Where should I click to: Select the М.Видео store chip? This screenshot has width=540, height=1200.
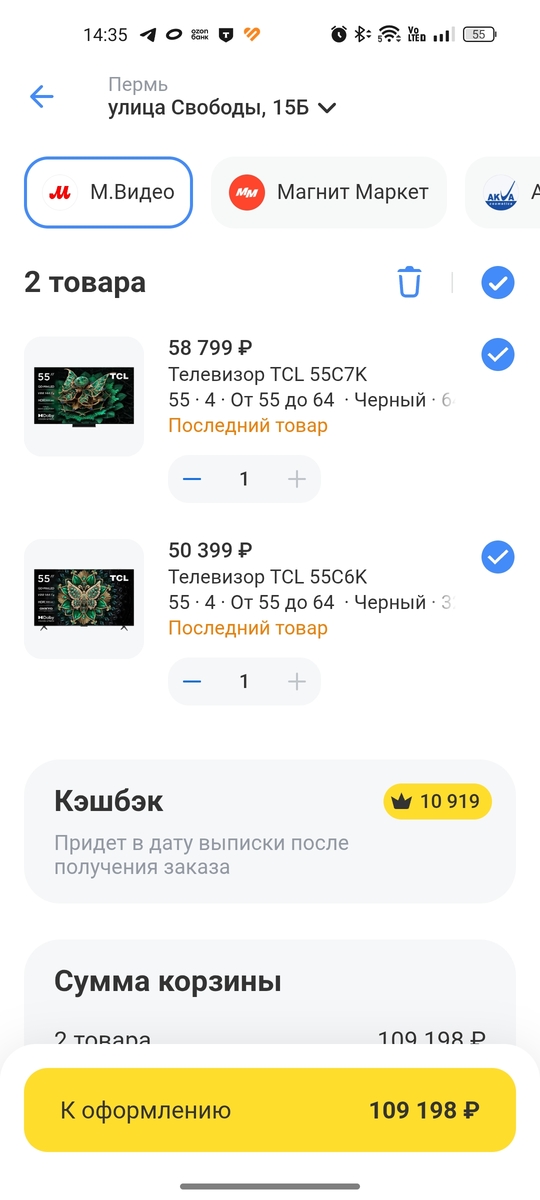coord(108,192)
